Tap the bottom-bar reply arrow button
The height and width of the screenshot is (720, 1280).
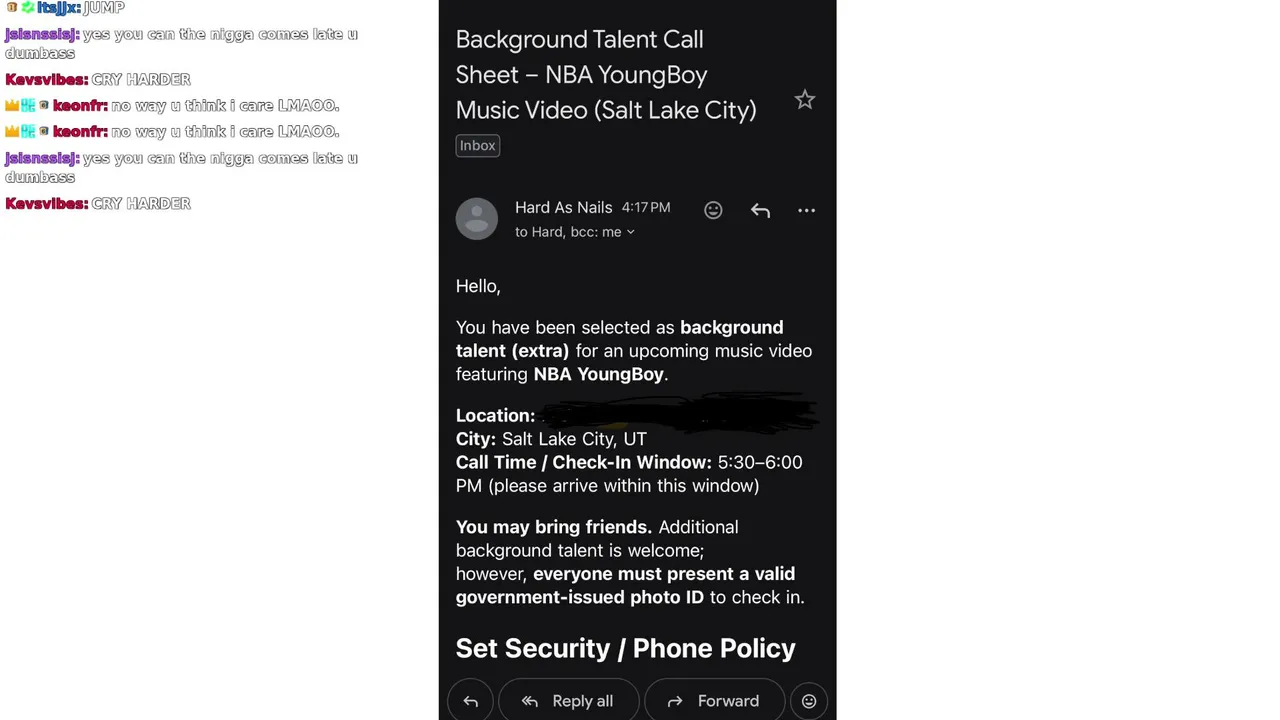click(470, 701)
